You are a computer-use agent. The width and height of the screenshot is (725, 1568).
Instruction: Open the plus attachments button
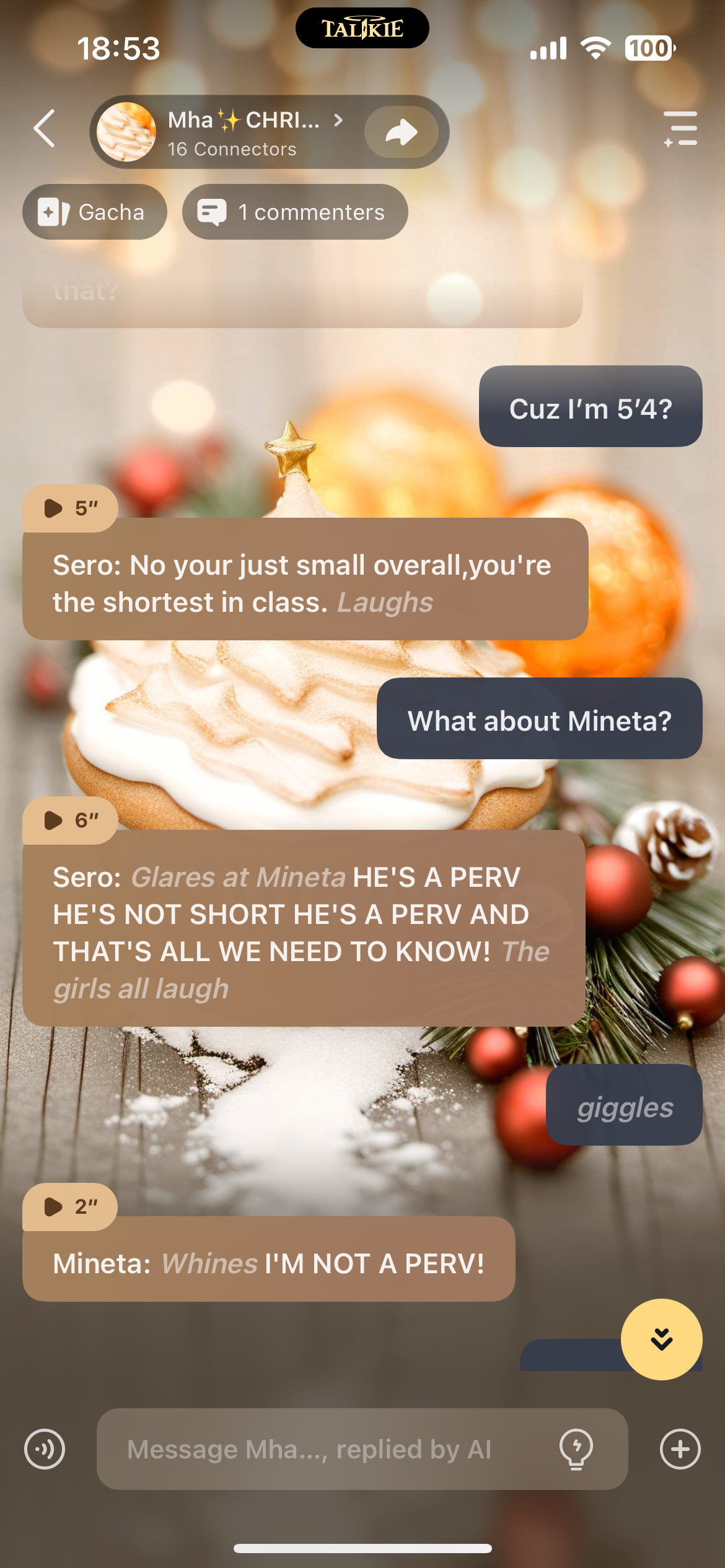pyautogui.click(x=680, y=1449)
